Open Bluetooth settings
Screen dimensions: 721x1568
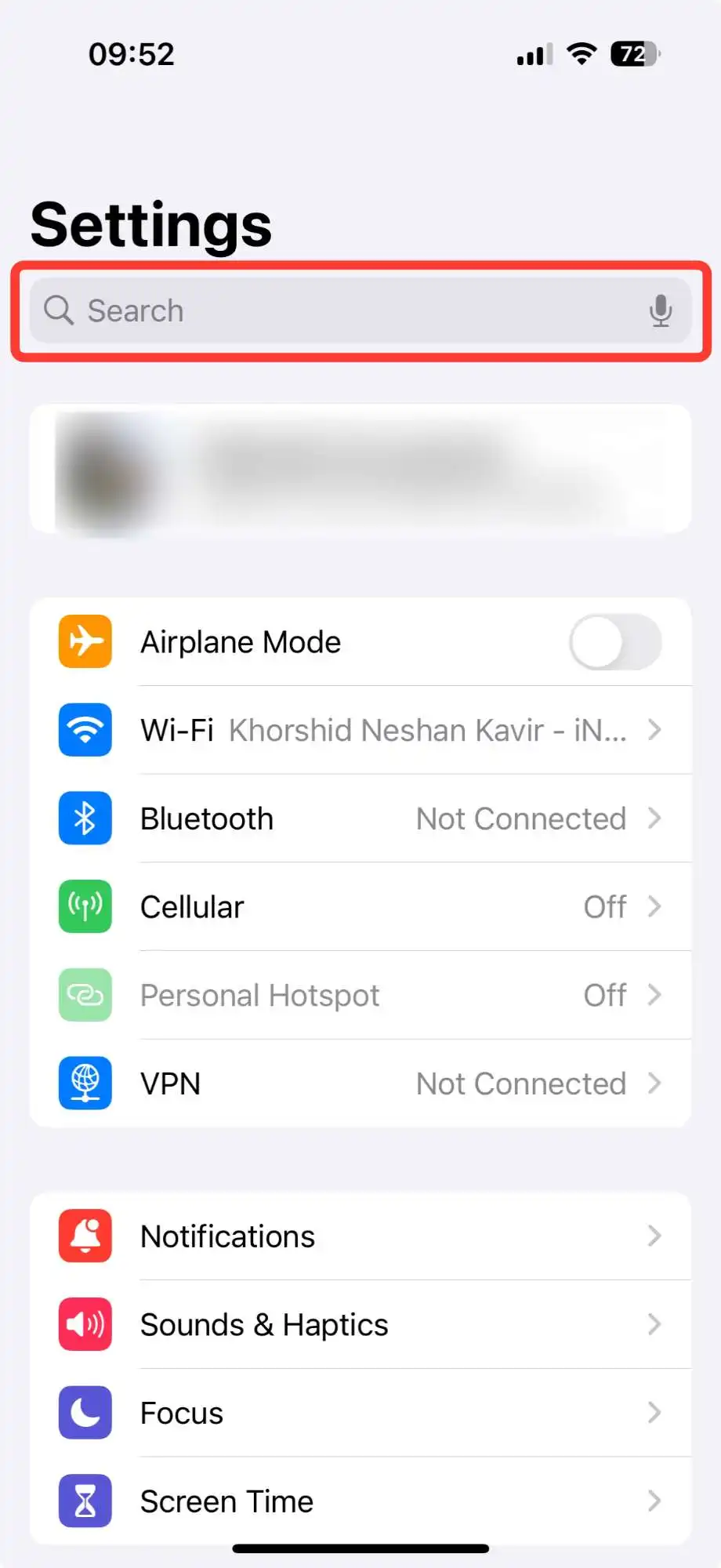[360, 818]
